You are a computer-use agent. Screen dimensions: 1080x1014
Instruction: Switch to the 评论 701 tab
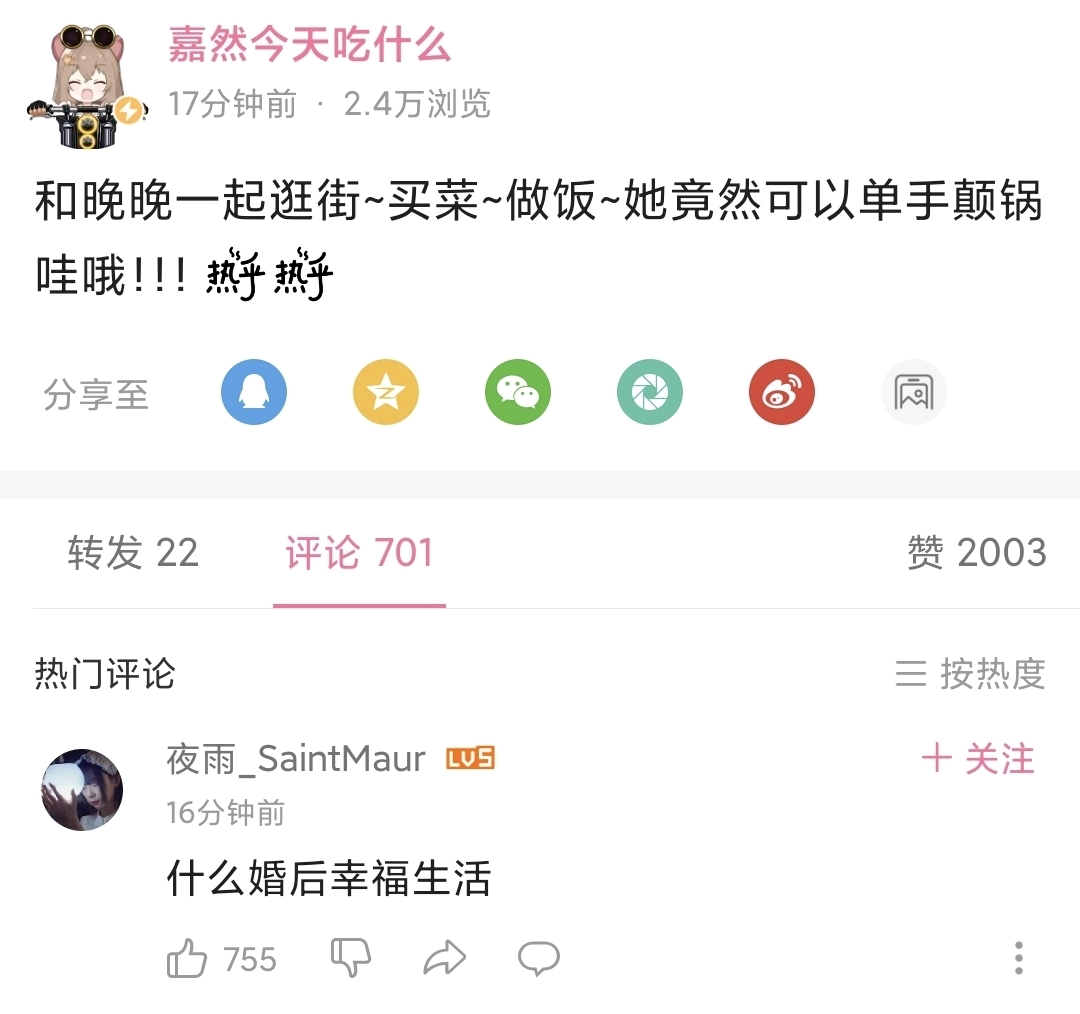pyautogui.click(x=359, y=552)
